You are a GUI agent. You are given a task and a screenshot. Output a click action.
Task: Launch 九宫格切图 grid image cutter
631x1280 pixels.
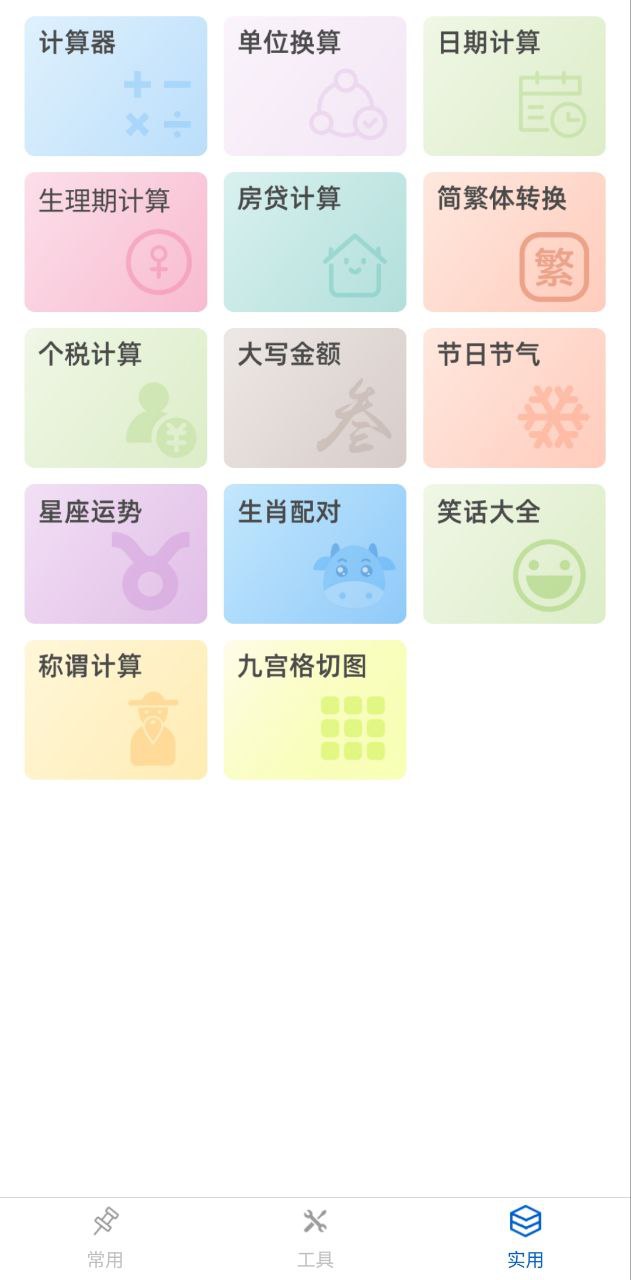[x=315, y=710]
